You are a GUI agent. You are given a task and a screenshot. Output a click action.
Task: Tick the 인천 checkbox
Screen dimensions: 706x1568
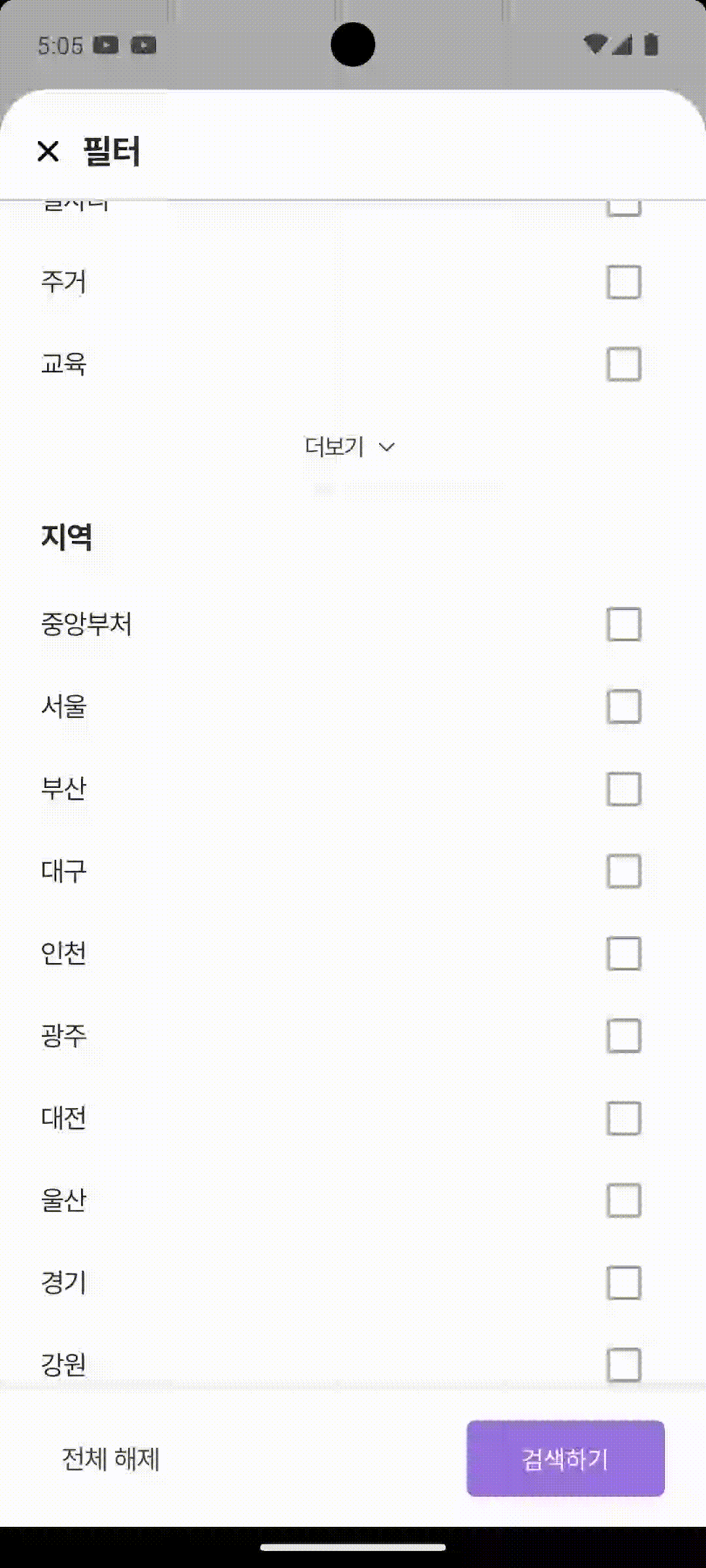[623, 954]
